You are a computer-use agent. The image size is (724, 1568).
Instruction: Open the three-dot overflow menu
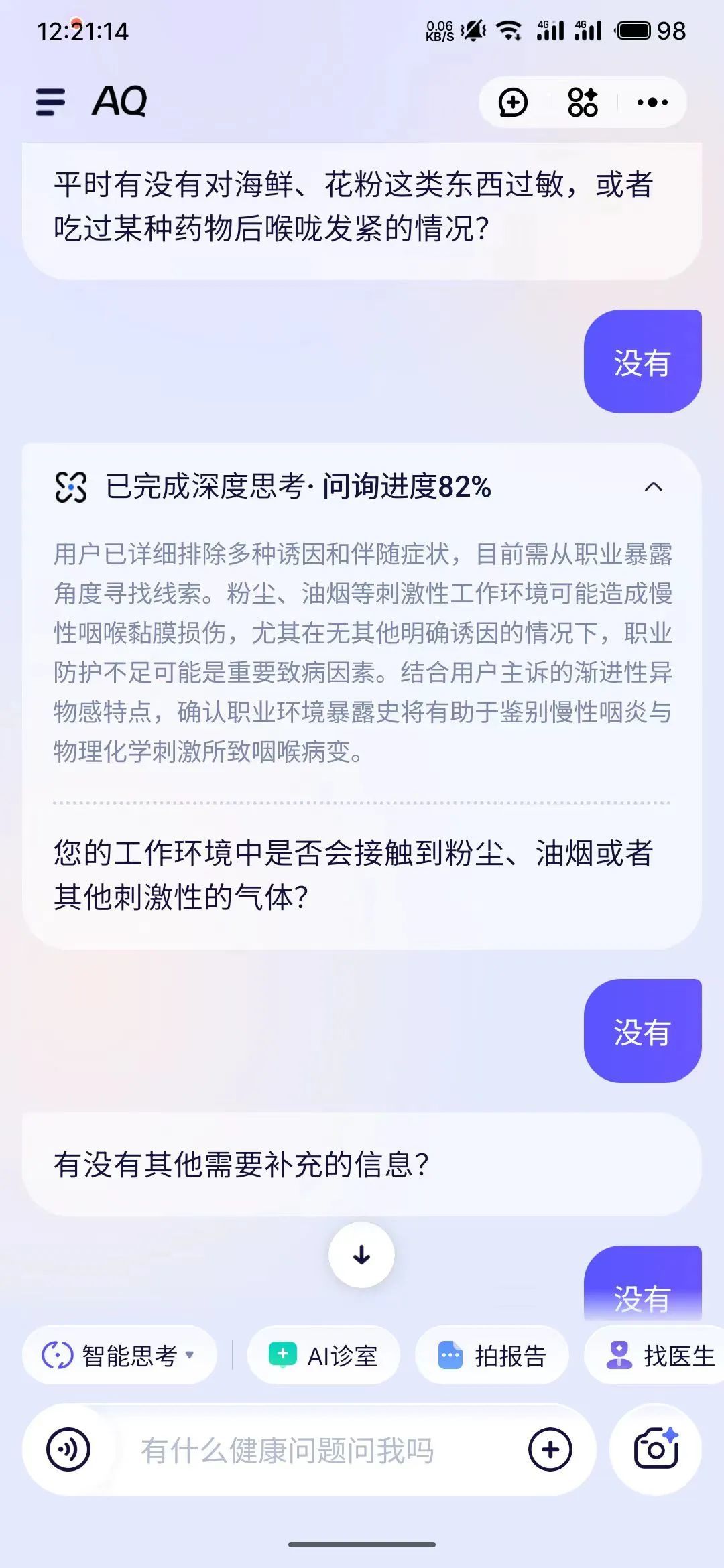(x=652, y=103)
